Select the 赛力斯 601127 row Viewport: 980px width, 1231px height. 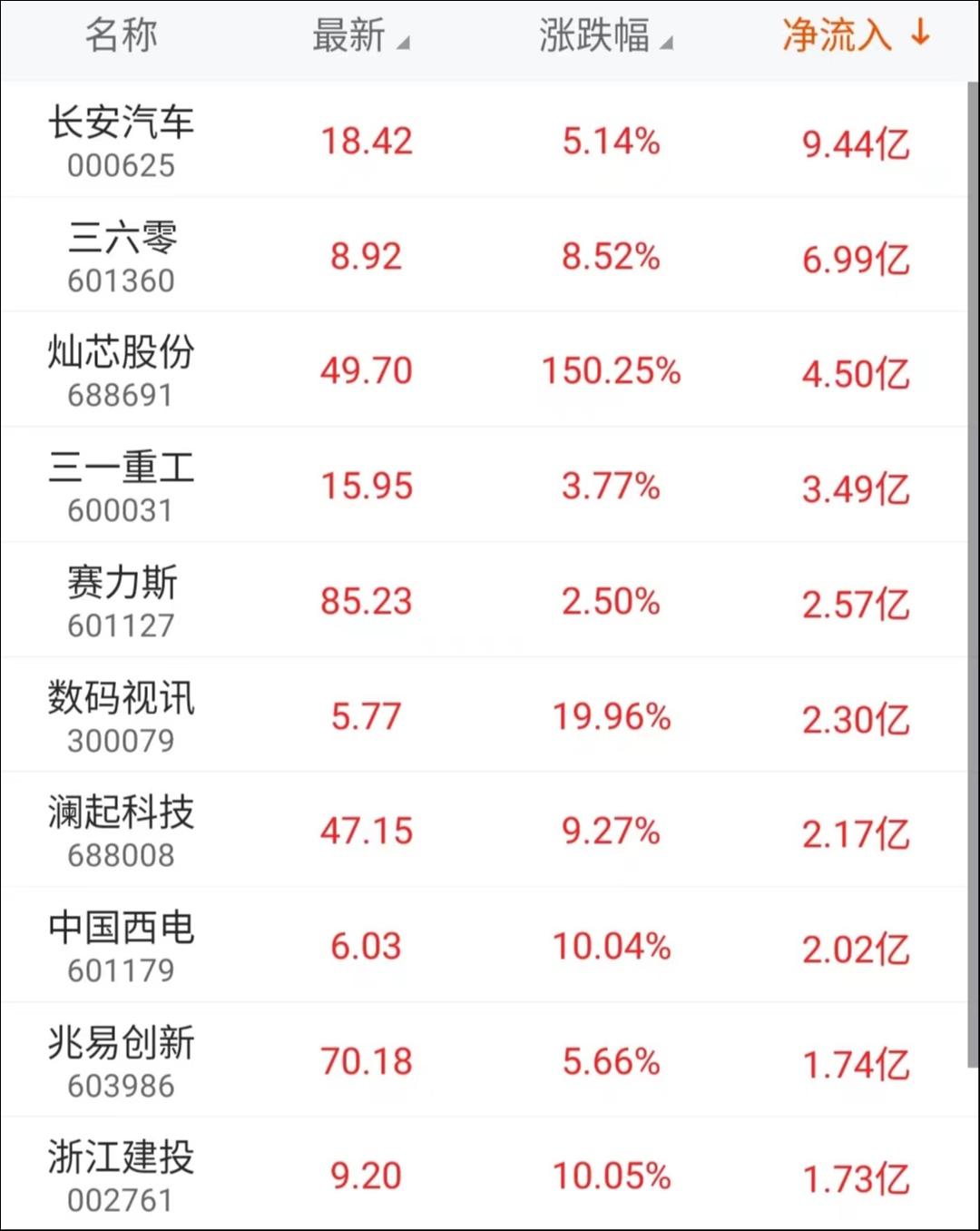pyautogui.click(x=122, y=601)
